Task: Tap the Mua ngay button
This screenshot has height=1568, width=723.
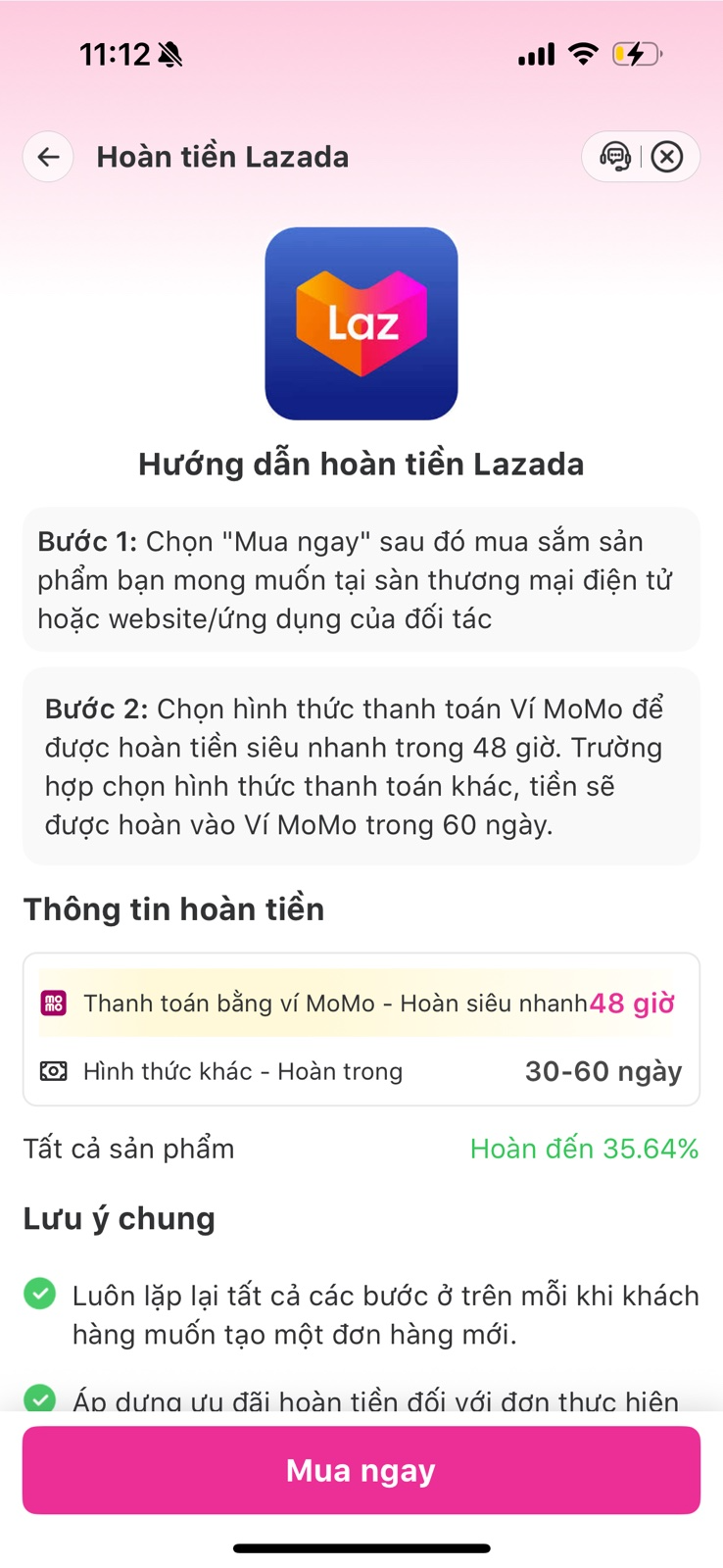Action: 361,1470
